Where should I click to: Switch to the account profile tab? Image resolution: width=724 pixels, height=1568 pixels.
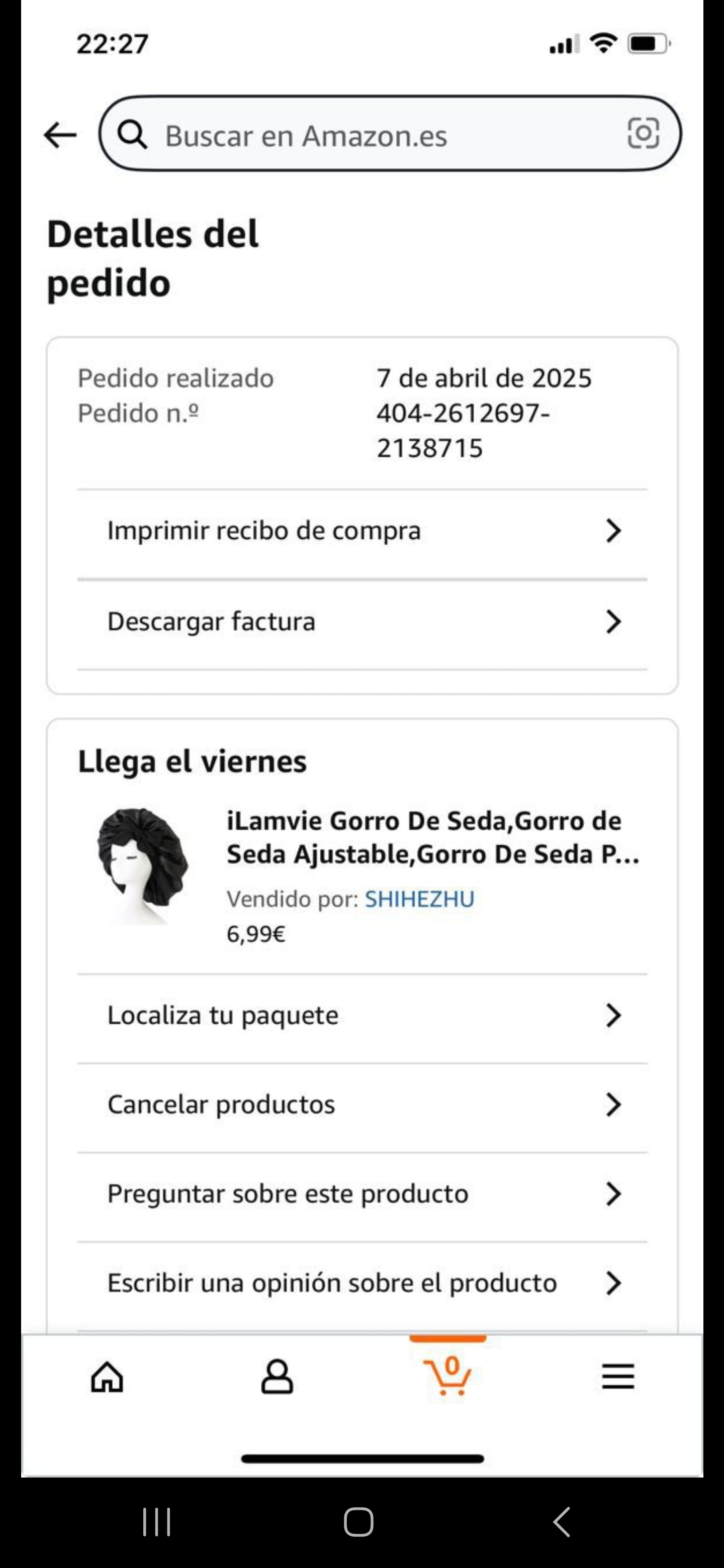click(277, 1377)
